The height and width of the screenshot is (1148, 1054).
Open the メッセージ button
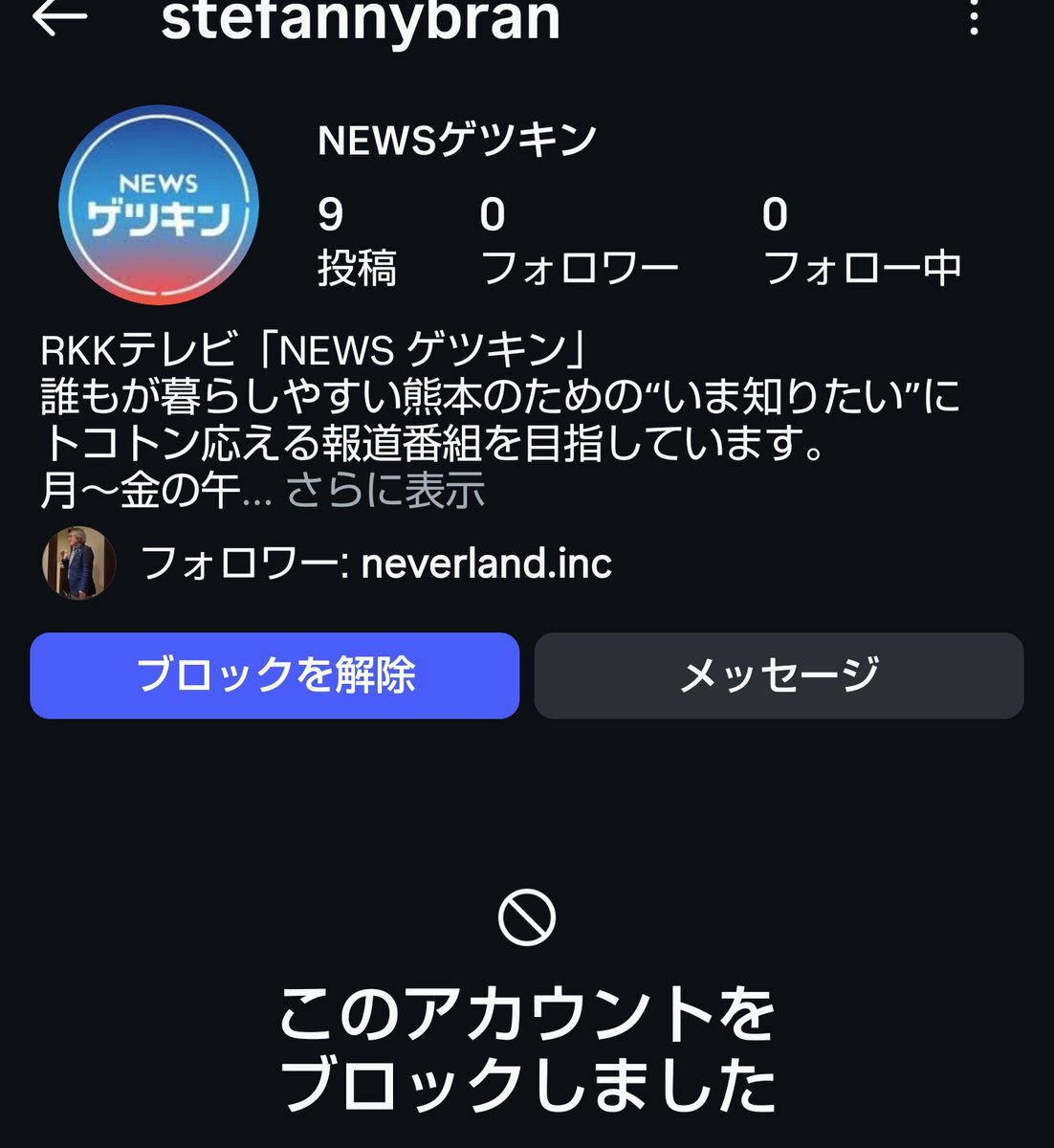coord(779,675)
